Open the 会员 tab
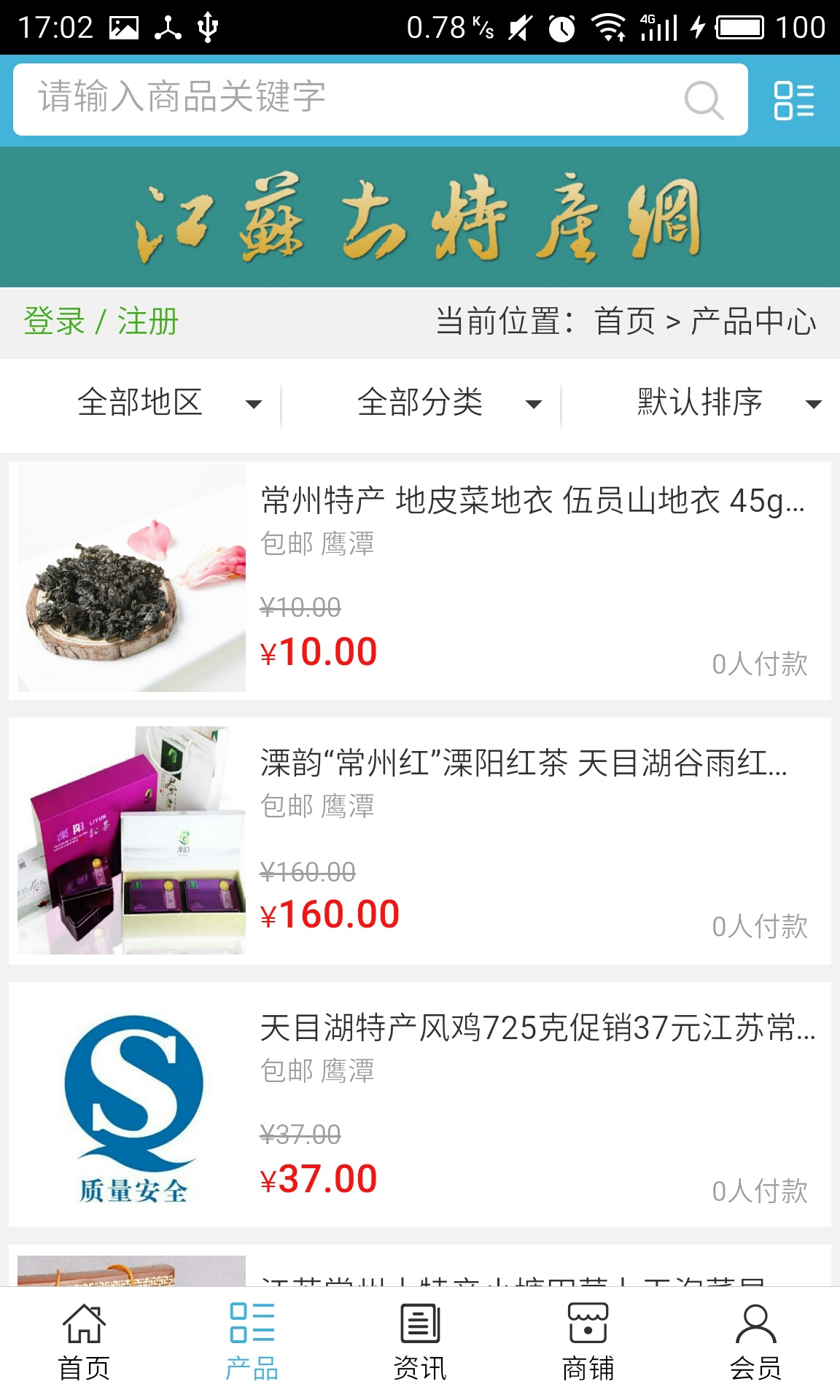The height and width of the screenshot is (1400, 840). [x=755, y=1342]
